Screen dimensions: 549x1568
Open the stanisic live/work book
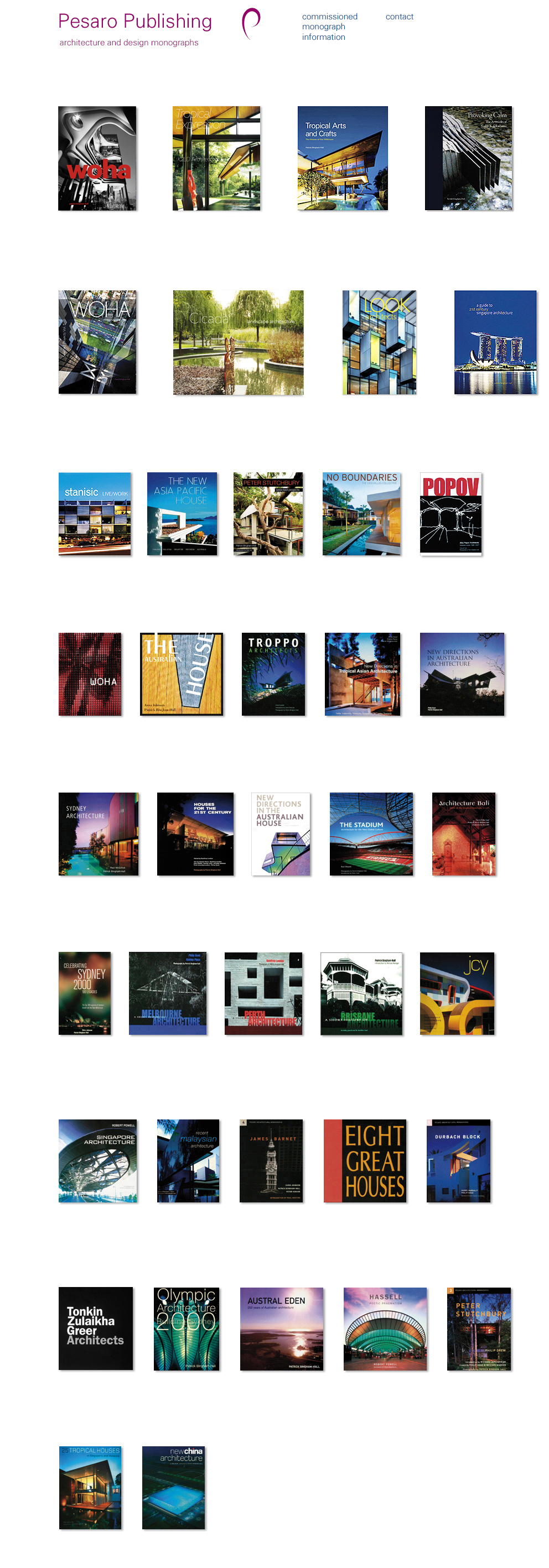pos(95,514)
